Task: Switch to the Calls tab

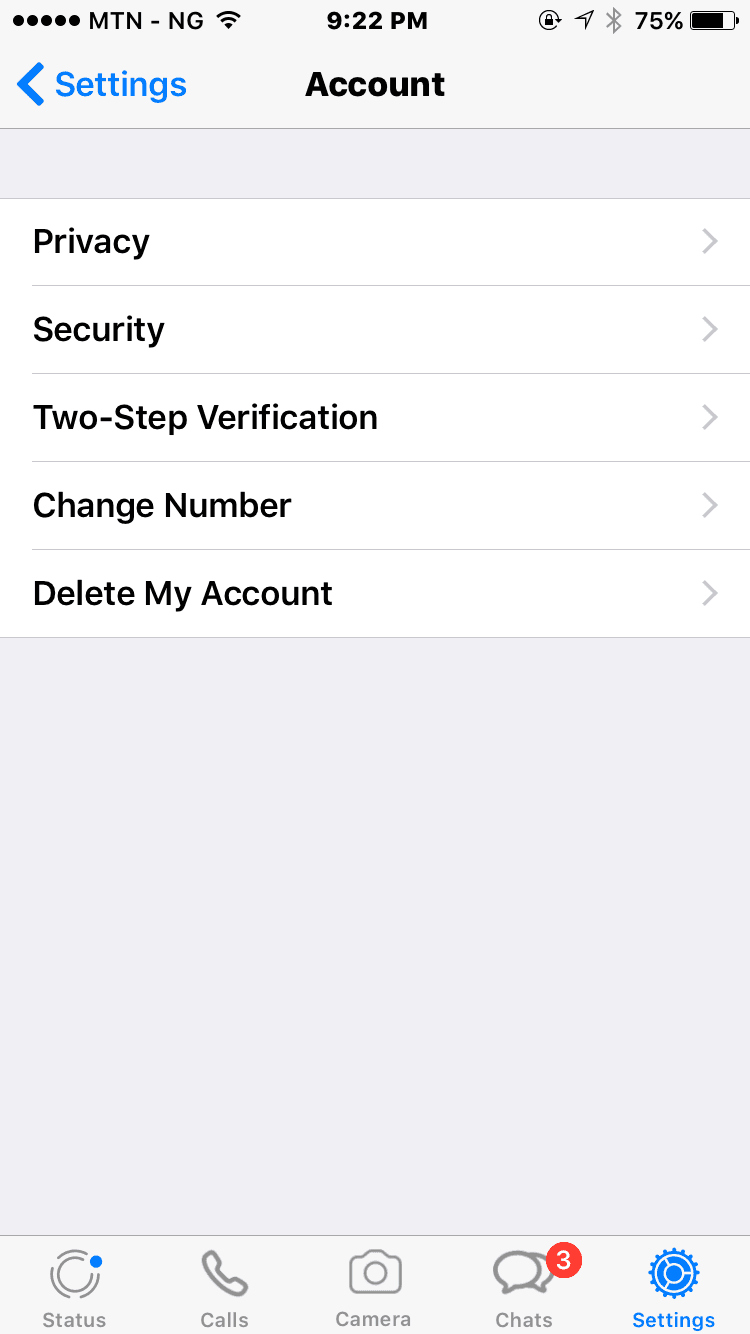Action: coord(224,1288)
